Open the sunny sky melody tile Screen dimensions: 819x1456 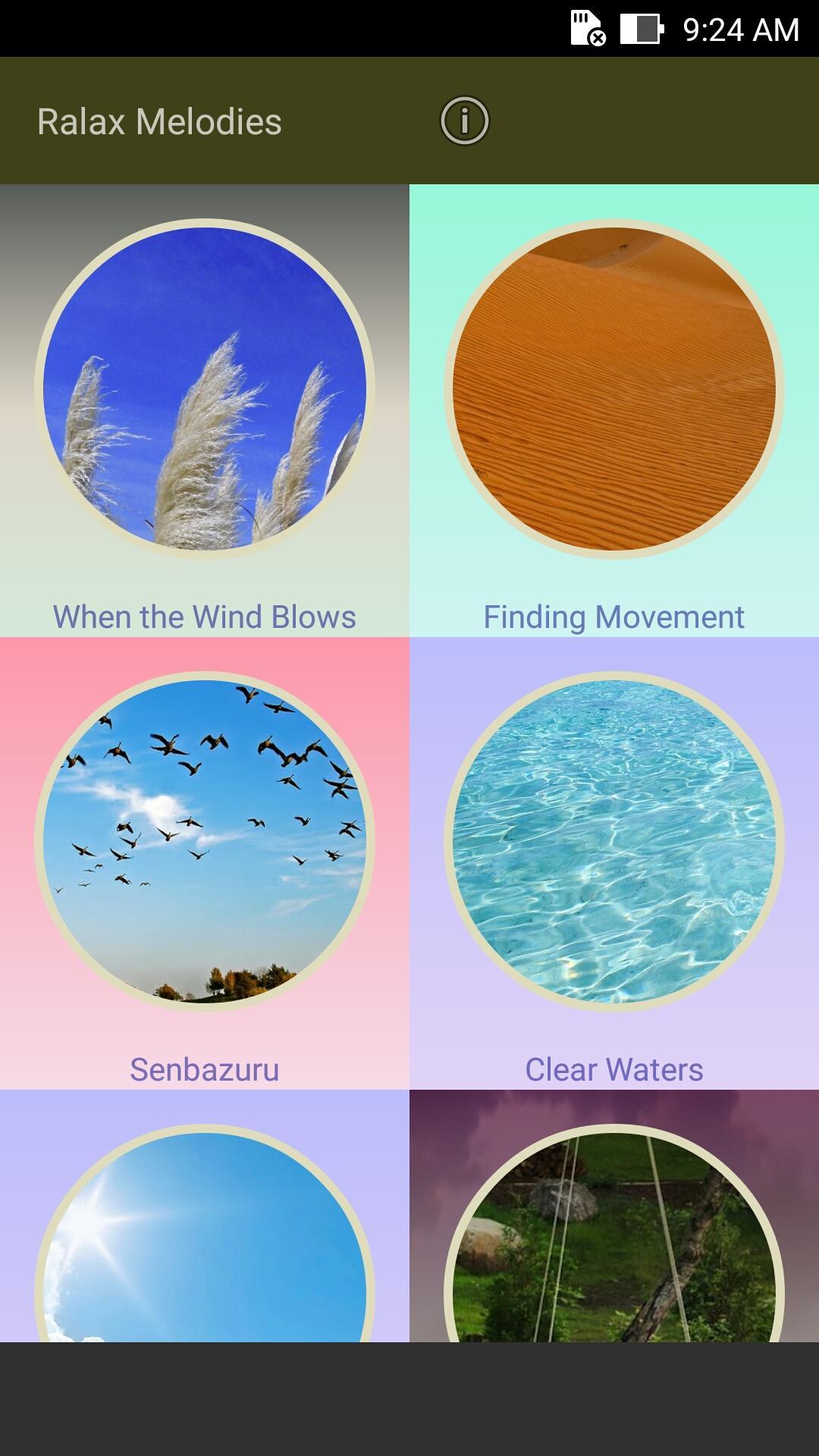205,1236
